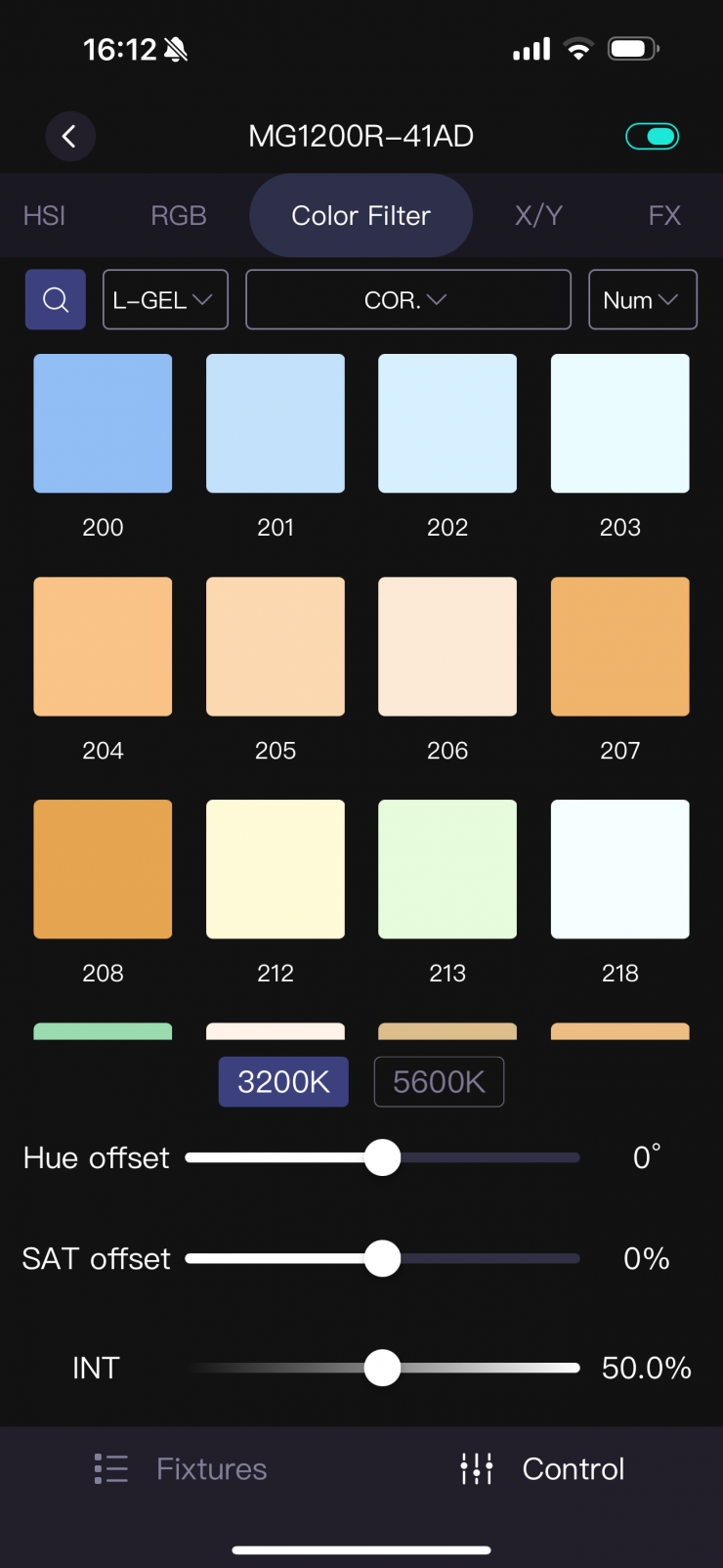
Task: Tap the Hue offset slider
Action: tap(382, 1157)
